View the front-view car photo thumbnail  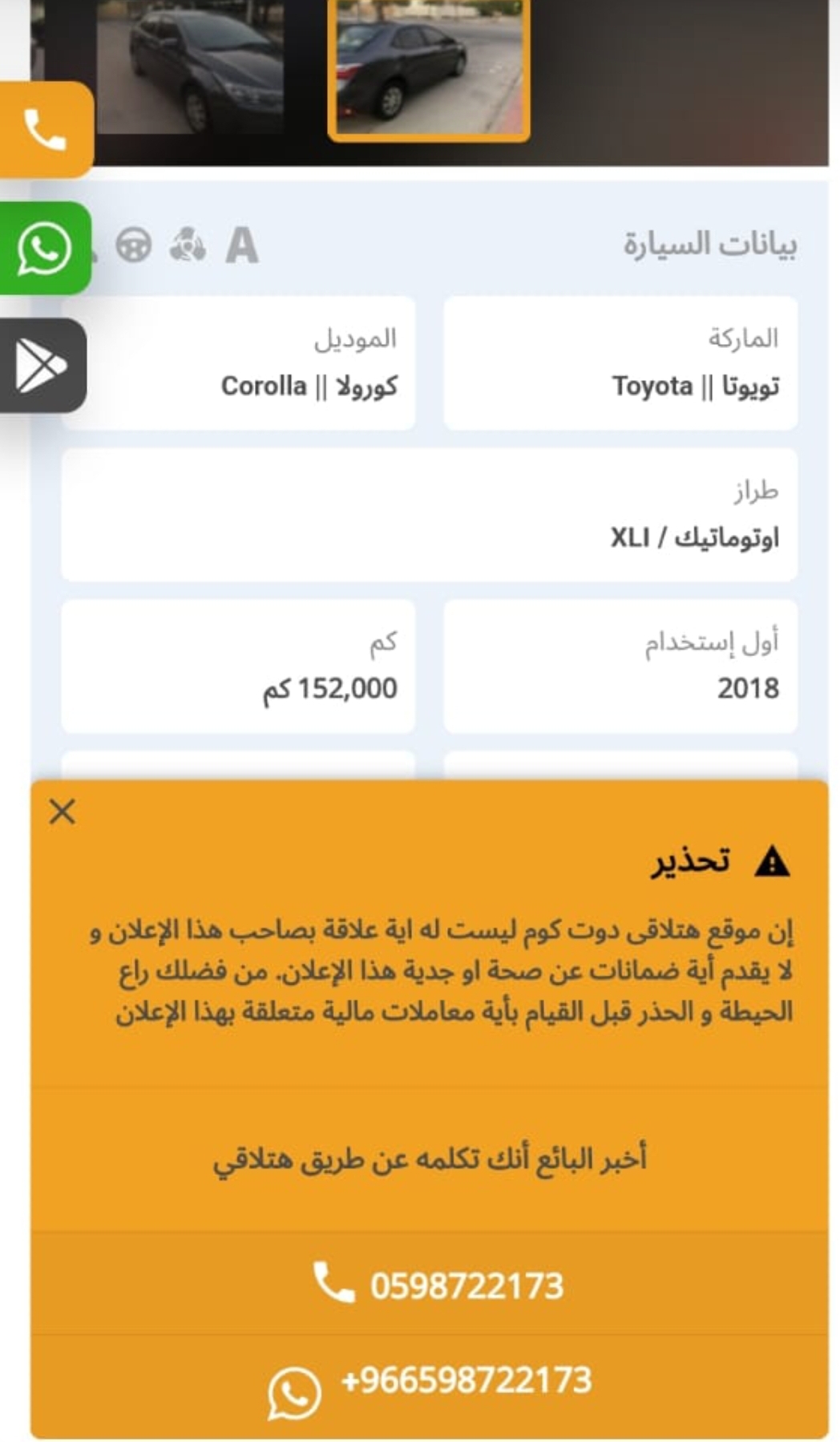coord(189,67)
